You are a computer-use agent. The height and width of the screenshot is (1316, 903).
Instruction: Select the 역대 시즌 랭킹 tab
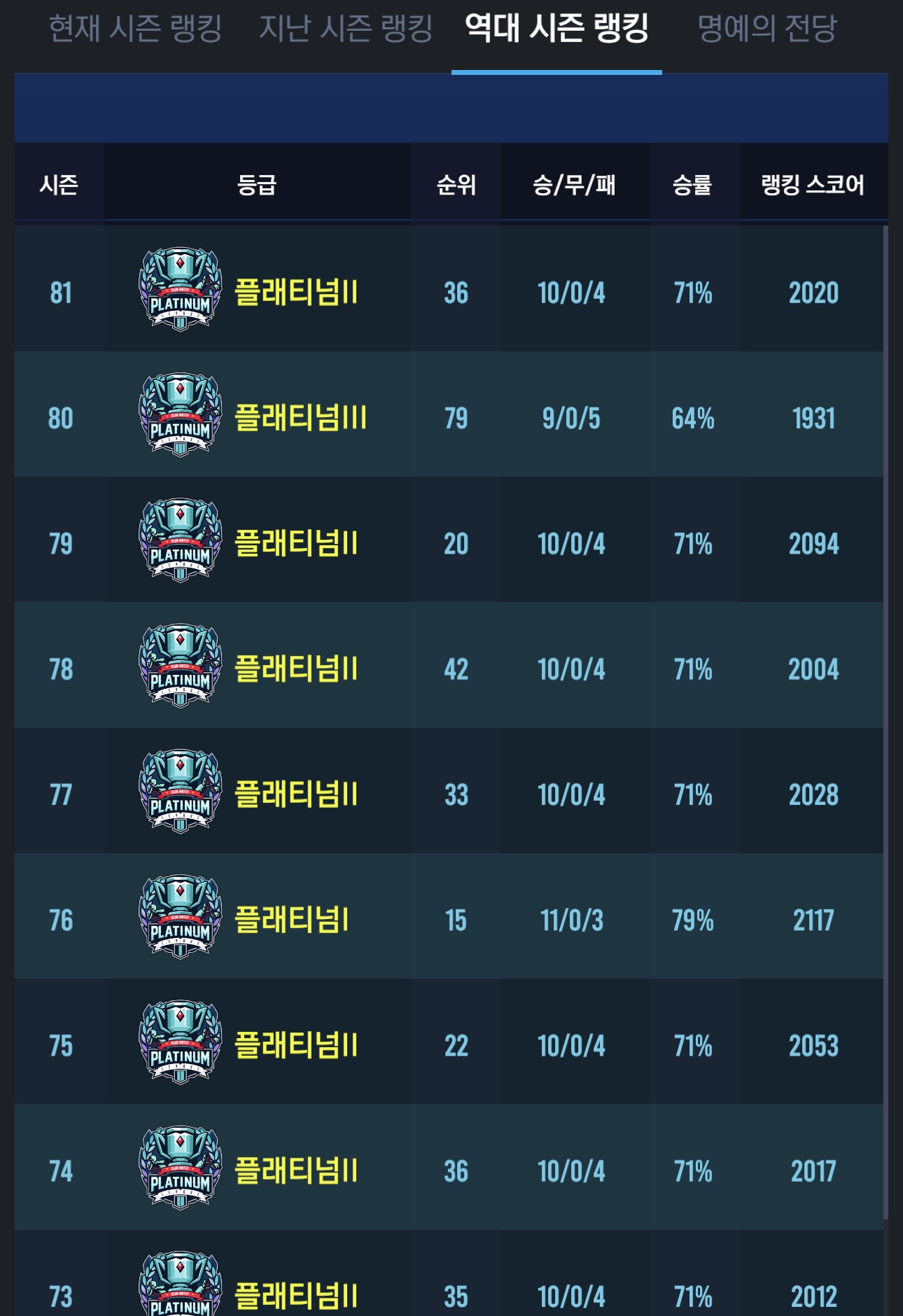pos(556,29)
